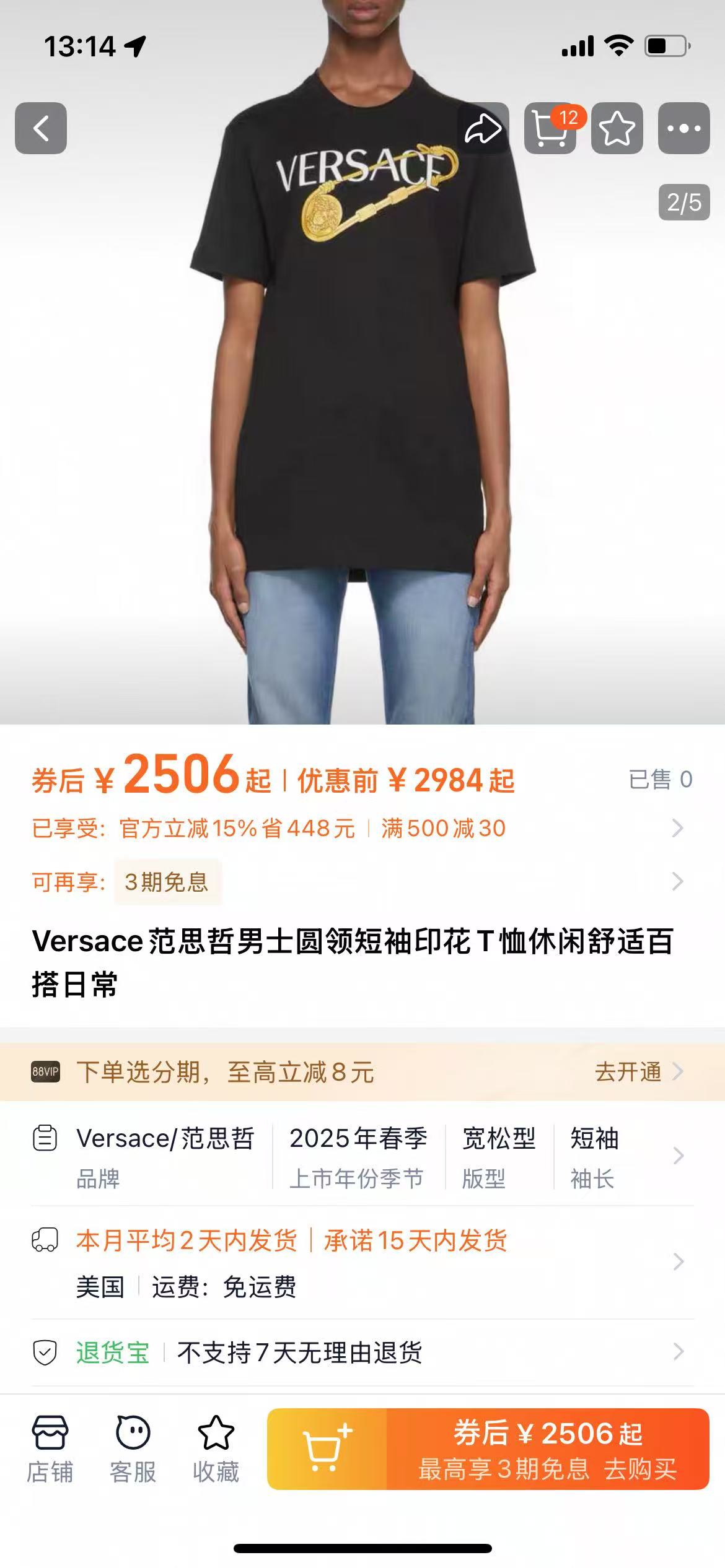Open the three-dot overflow menu
The width and height of the screenshot is (725, 1568).
coord(683,128)
